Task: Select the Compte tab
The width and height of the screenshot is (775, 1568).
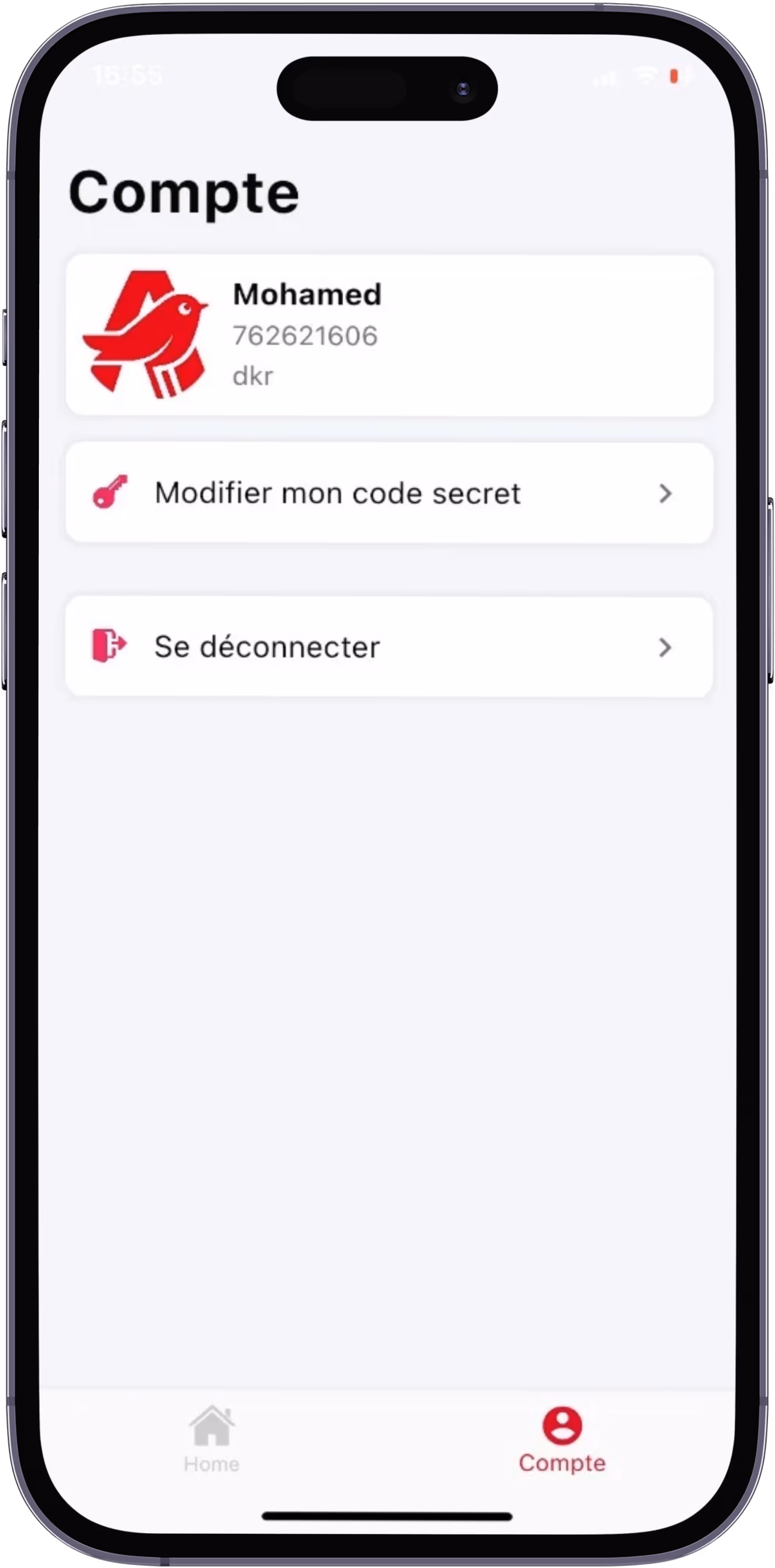Action: [x=562, y=1439]
